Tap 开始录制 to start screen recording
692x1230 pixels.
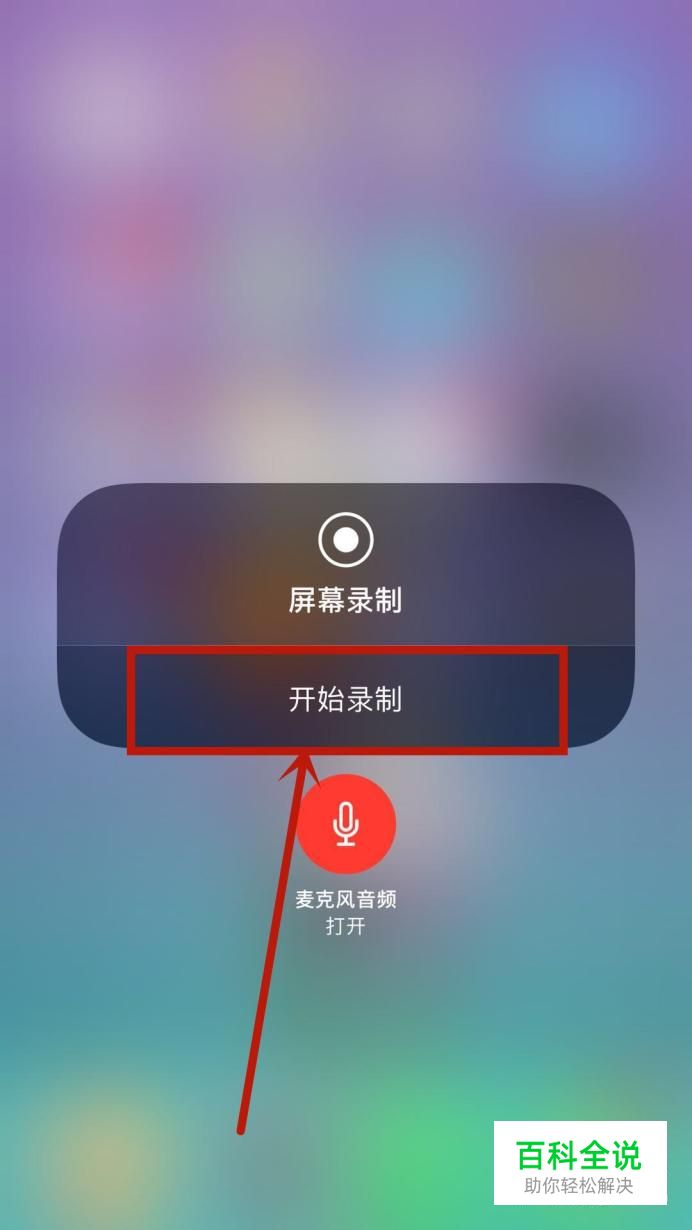click(x=346, y=699)
